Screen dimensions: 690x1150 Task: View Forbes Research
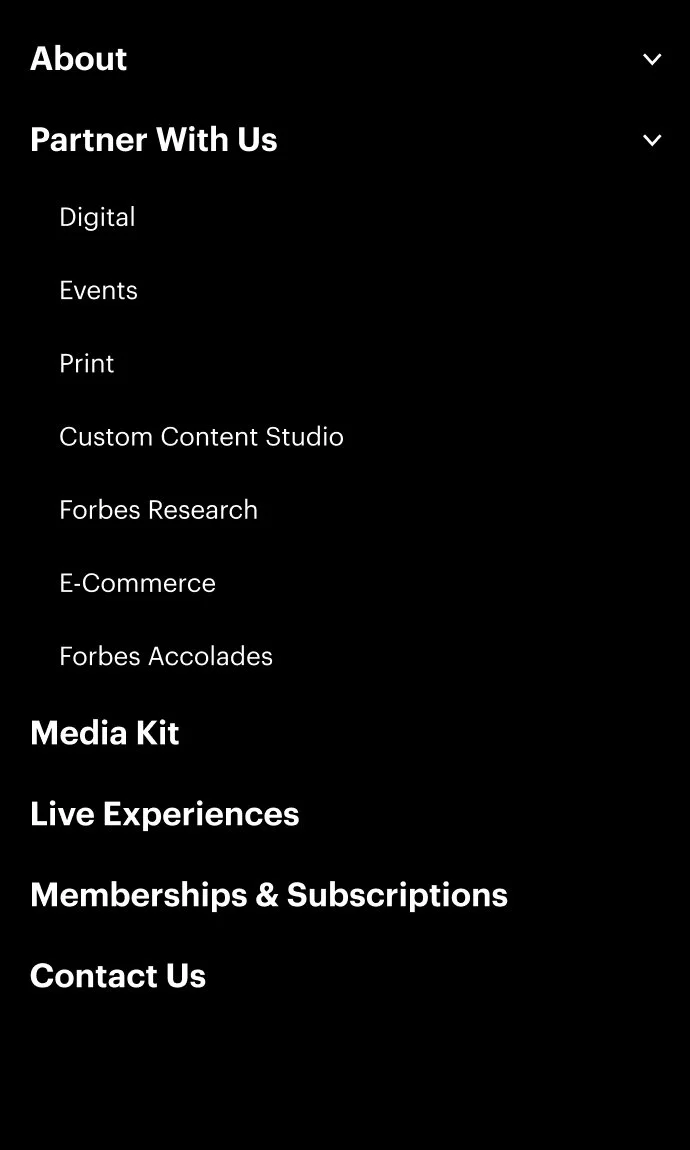(158, 509)
